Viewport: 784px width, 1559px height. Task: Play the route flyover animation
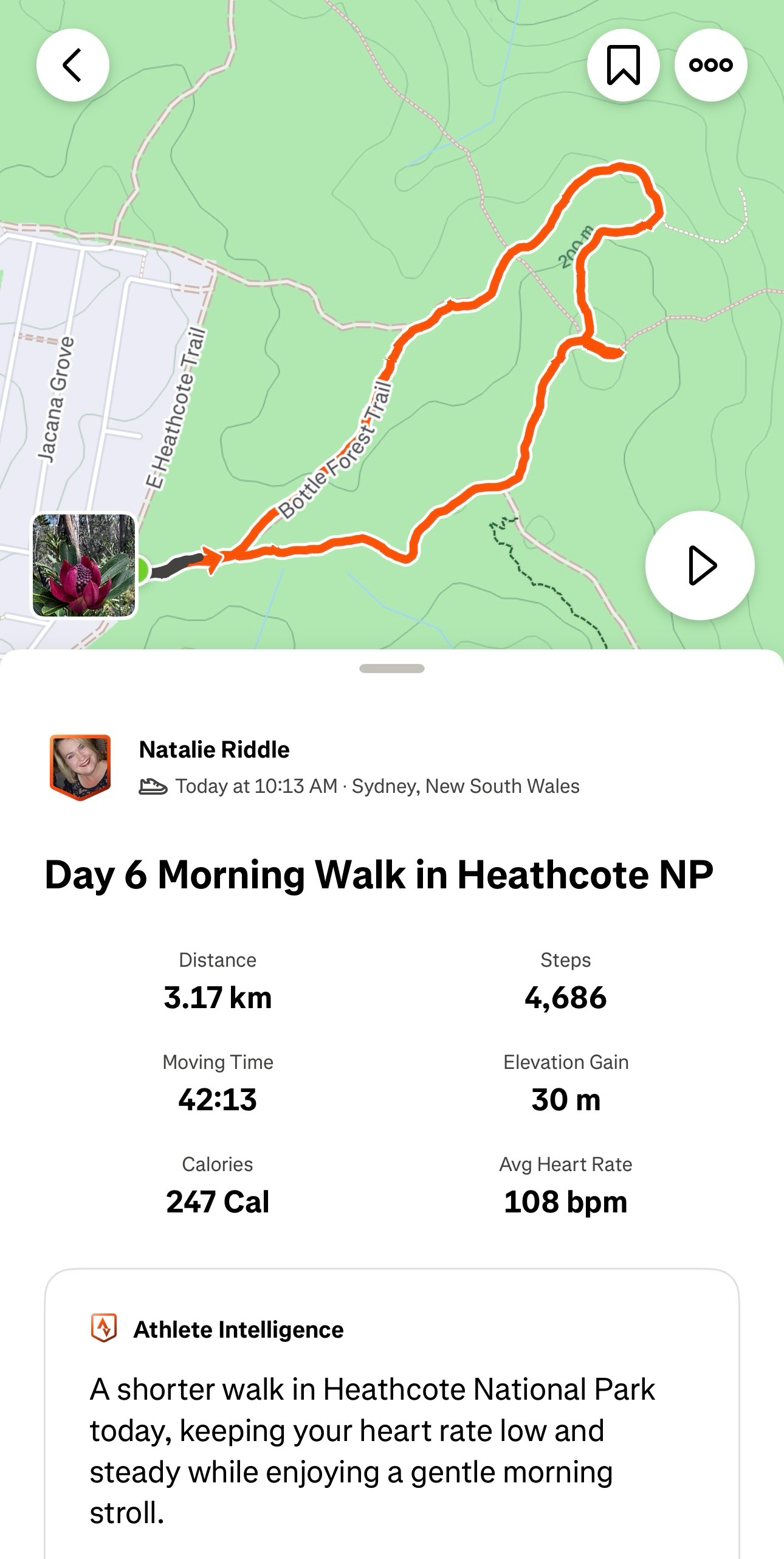tap(700, 565)
